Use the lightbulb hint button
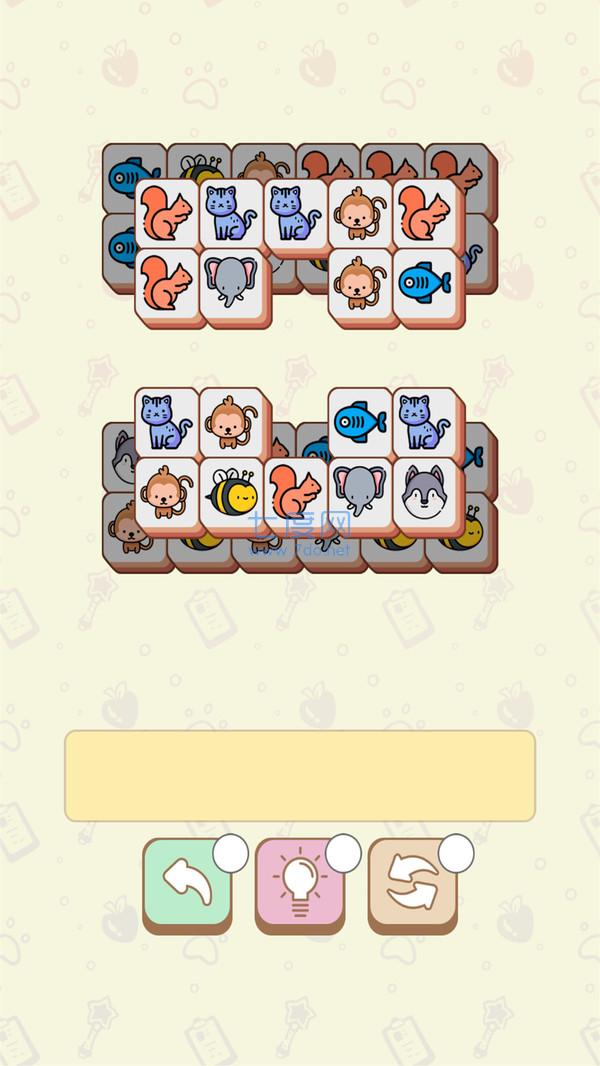600x1066 pixels. click(x=299, y=882)
